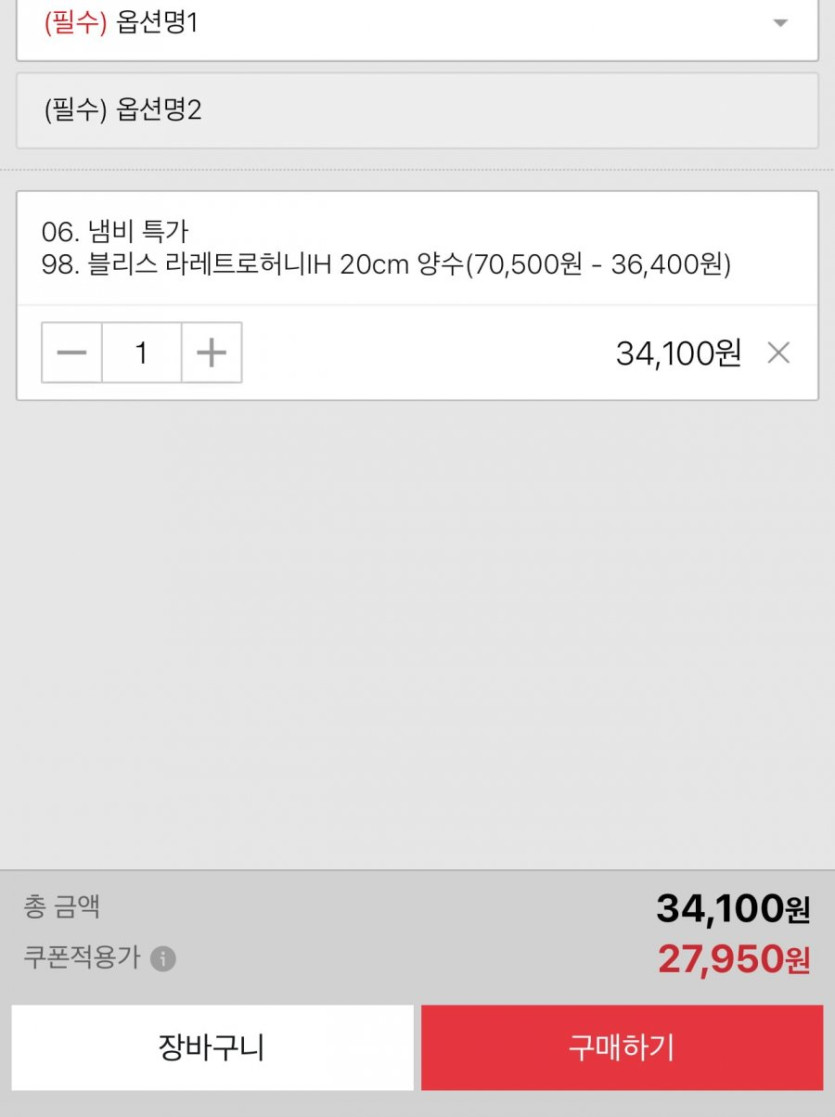
Task: Increase quantity with the plus button
Action: tap(211, 353)
